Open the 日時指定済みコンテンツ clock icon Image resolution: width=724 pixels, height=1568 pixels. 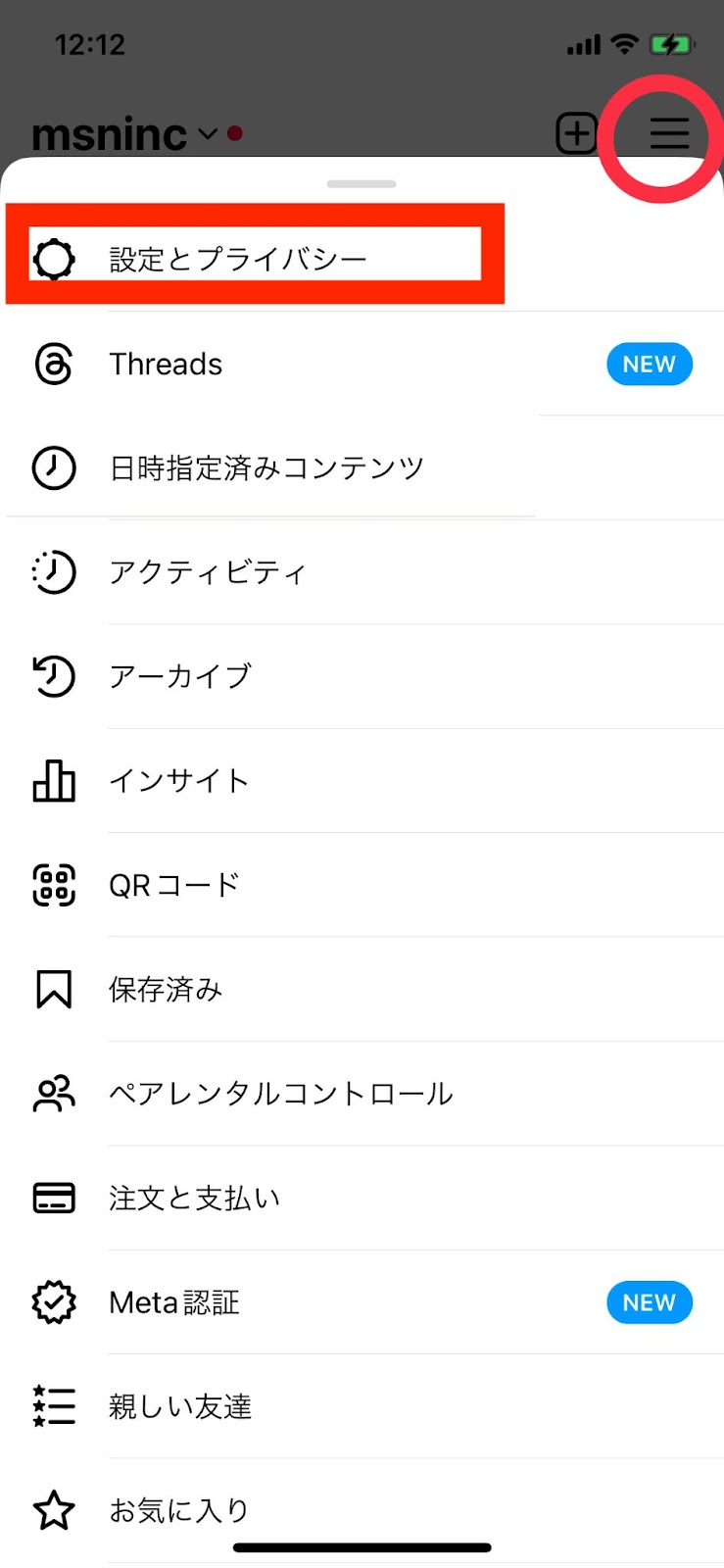(x=54, y=468)
